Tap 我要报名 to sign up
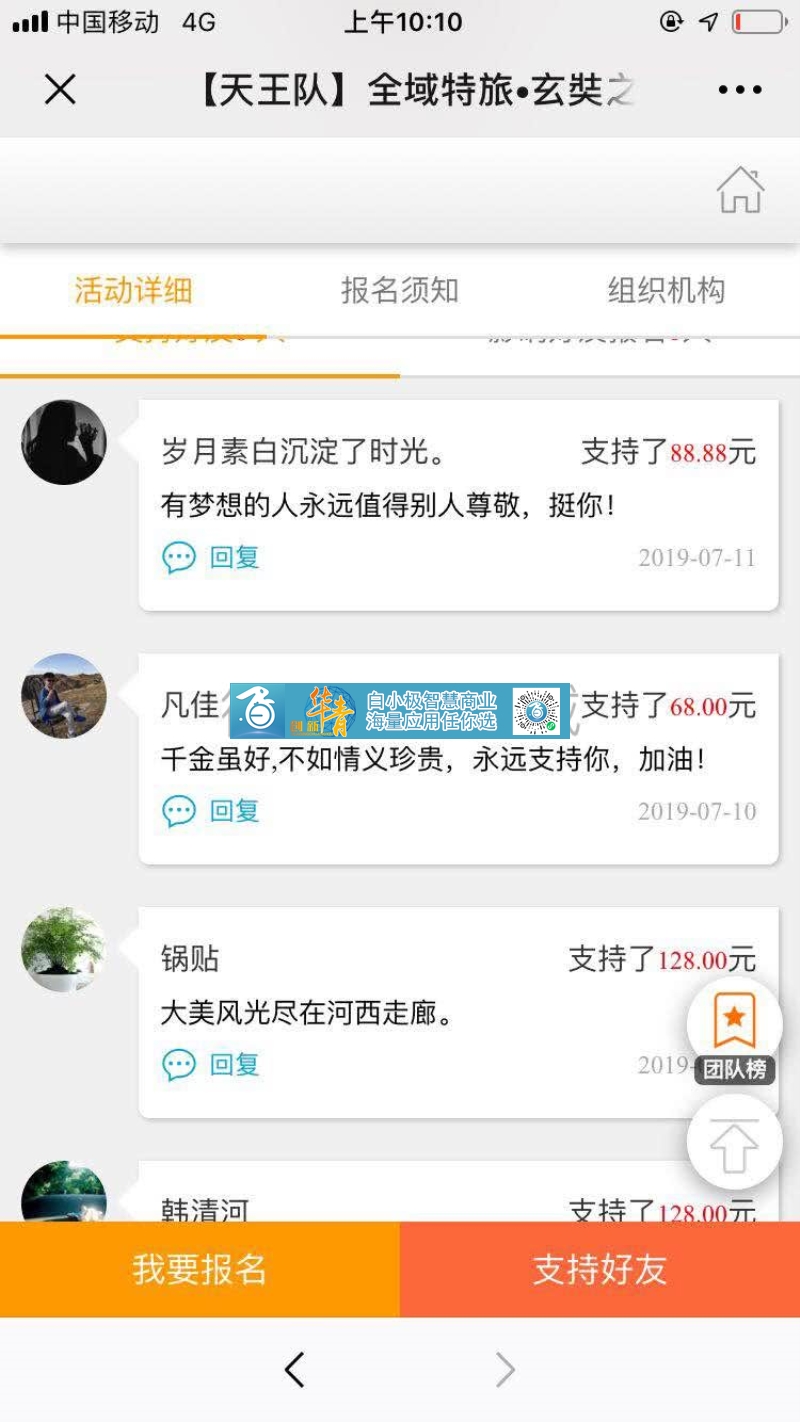800x1422 pixels. click(x=200, y=1269)
